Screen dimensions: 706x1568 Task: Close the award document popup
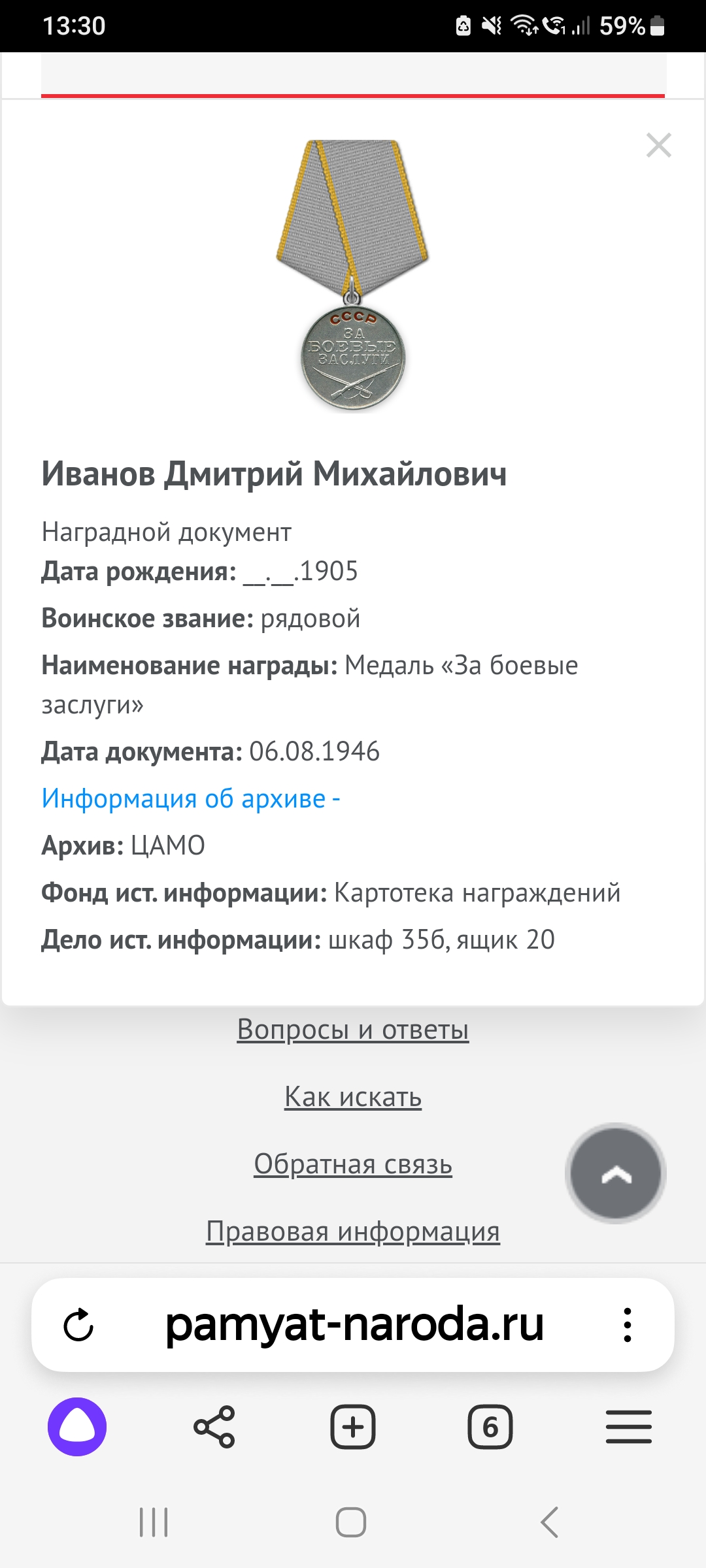[x=658, y=145]
